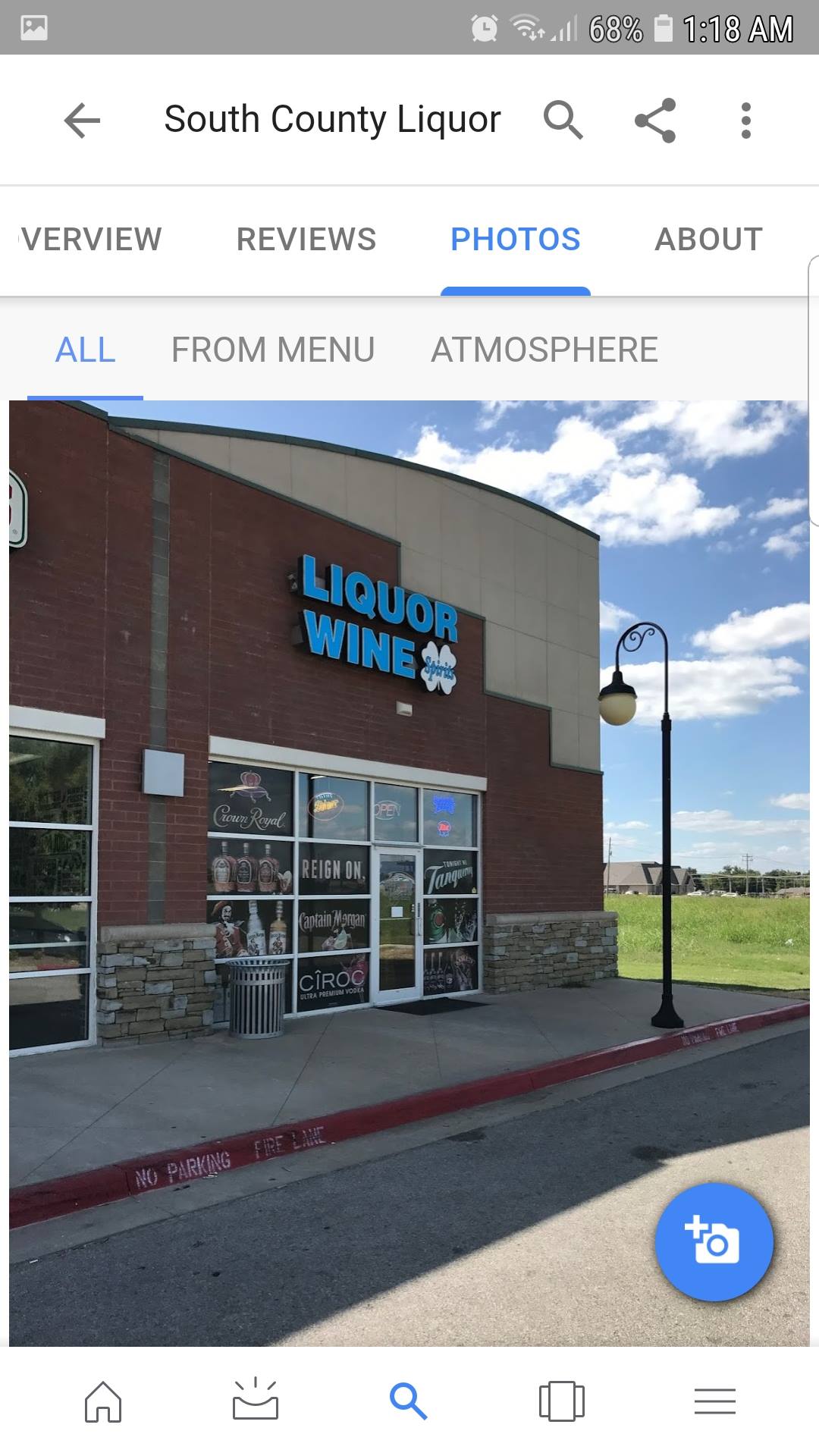819x1456 pixels.
Task: Switch to the Overview tab
Action: [91, 240]
